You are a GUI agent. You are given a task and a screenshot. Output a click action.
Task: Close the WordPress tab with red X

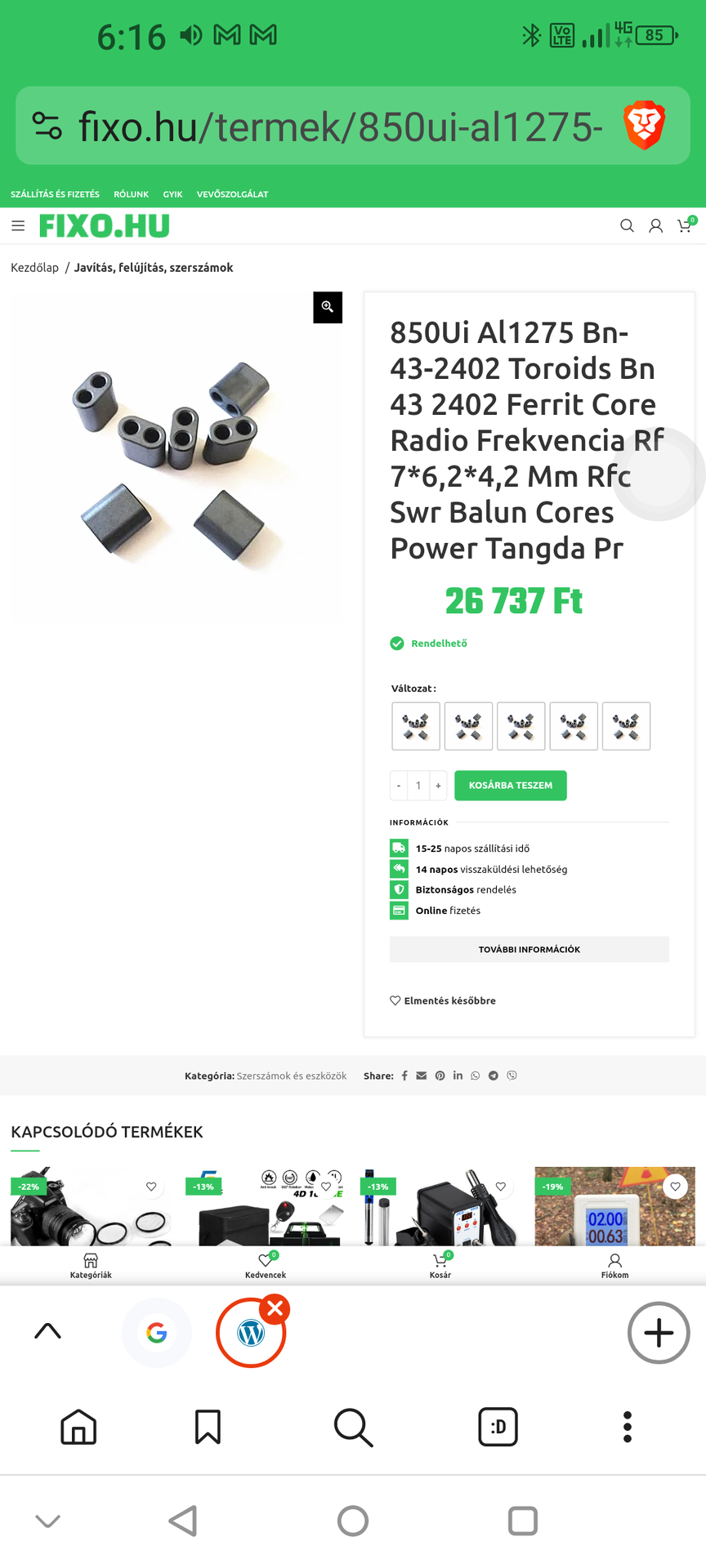pos(276,1308)
